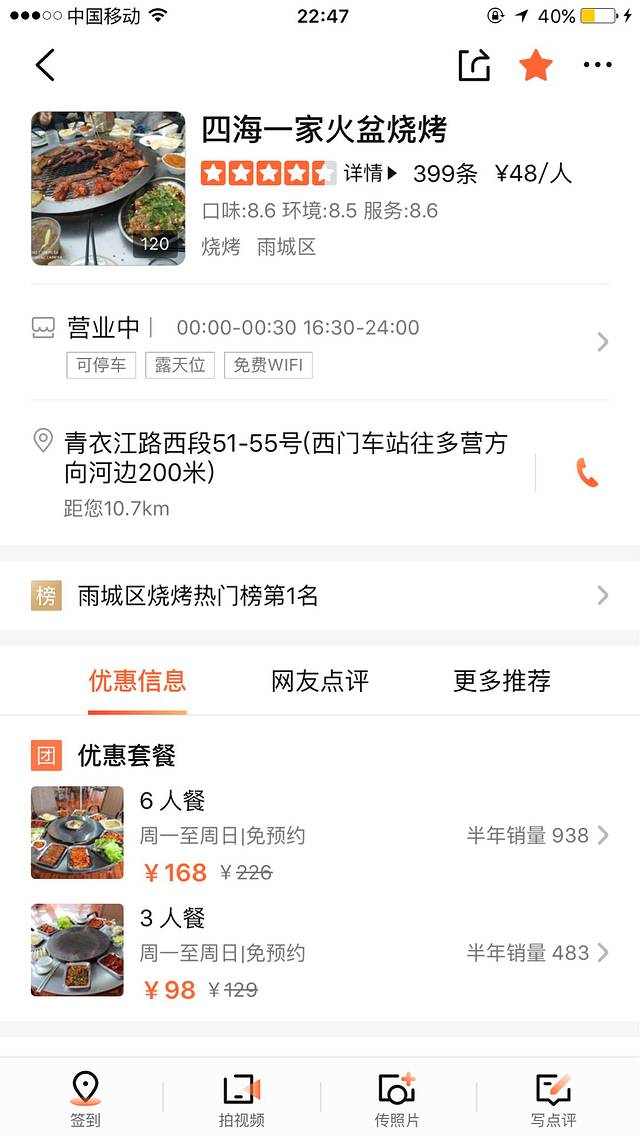Open the 3人餐 deal for ¥98

pyautogui.click(x=320, y=952)
